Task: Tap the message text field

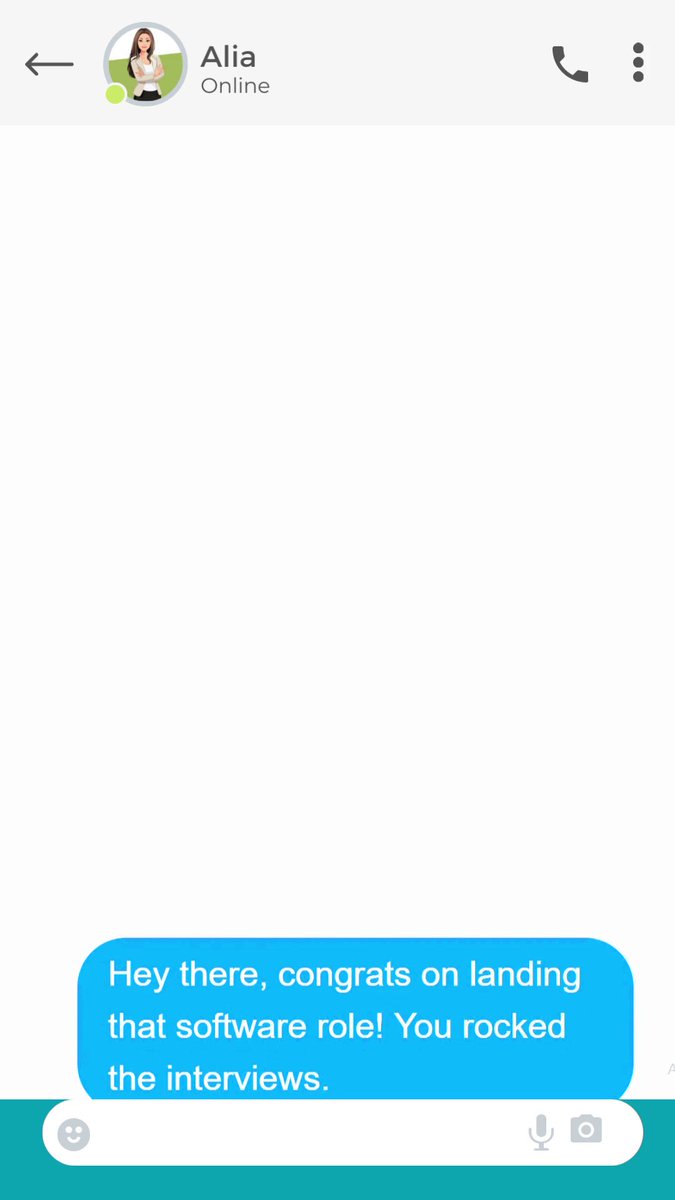Action: coord(307,1133)
